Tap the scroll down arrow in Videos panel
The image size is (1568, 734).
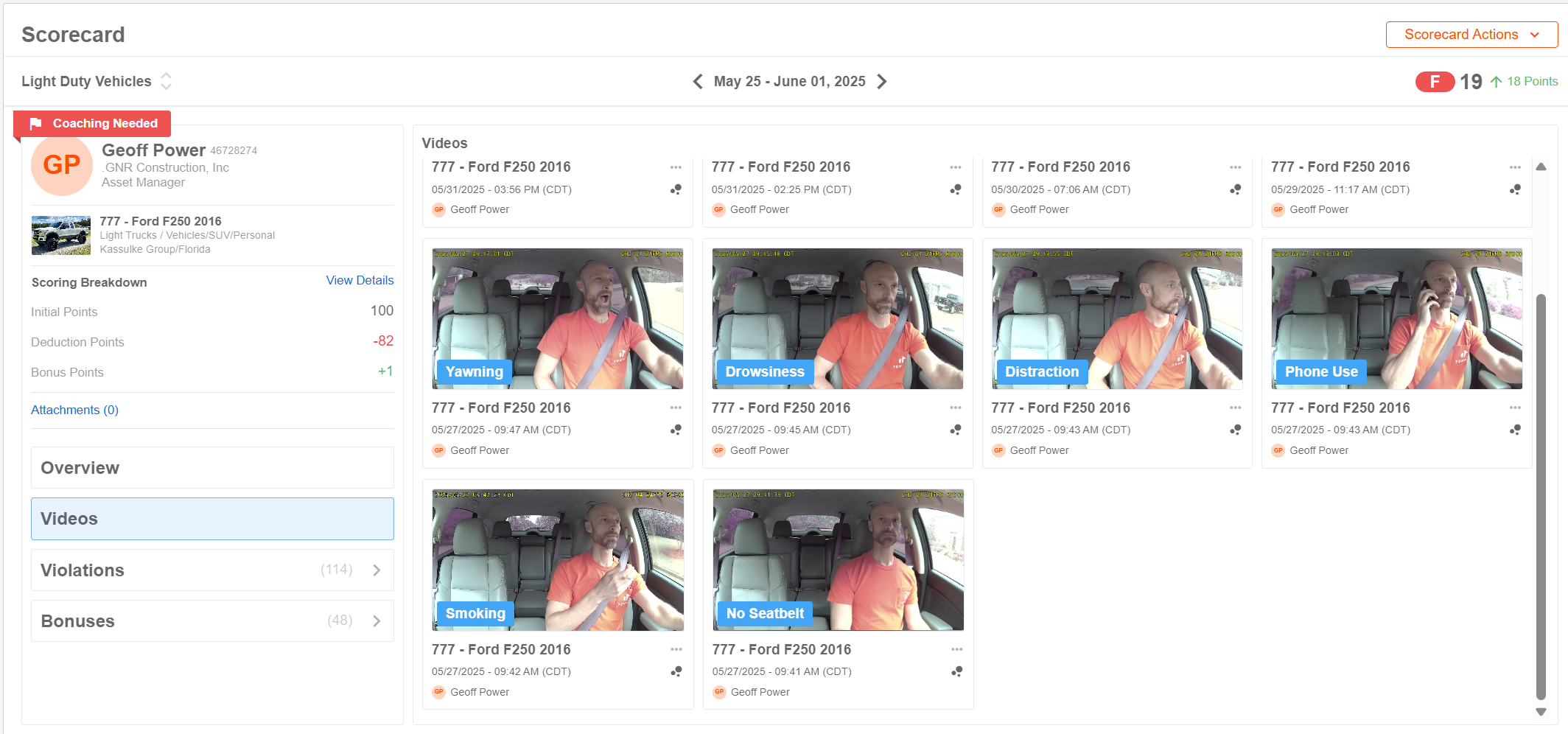[x=1541, y=712]
